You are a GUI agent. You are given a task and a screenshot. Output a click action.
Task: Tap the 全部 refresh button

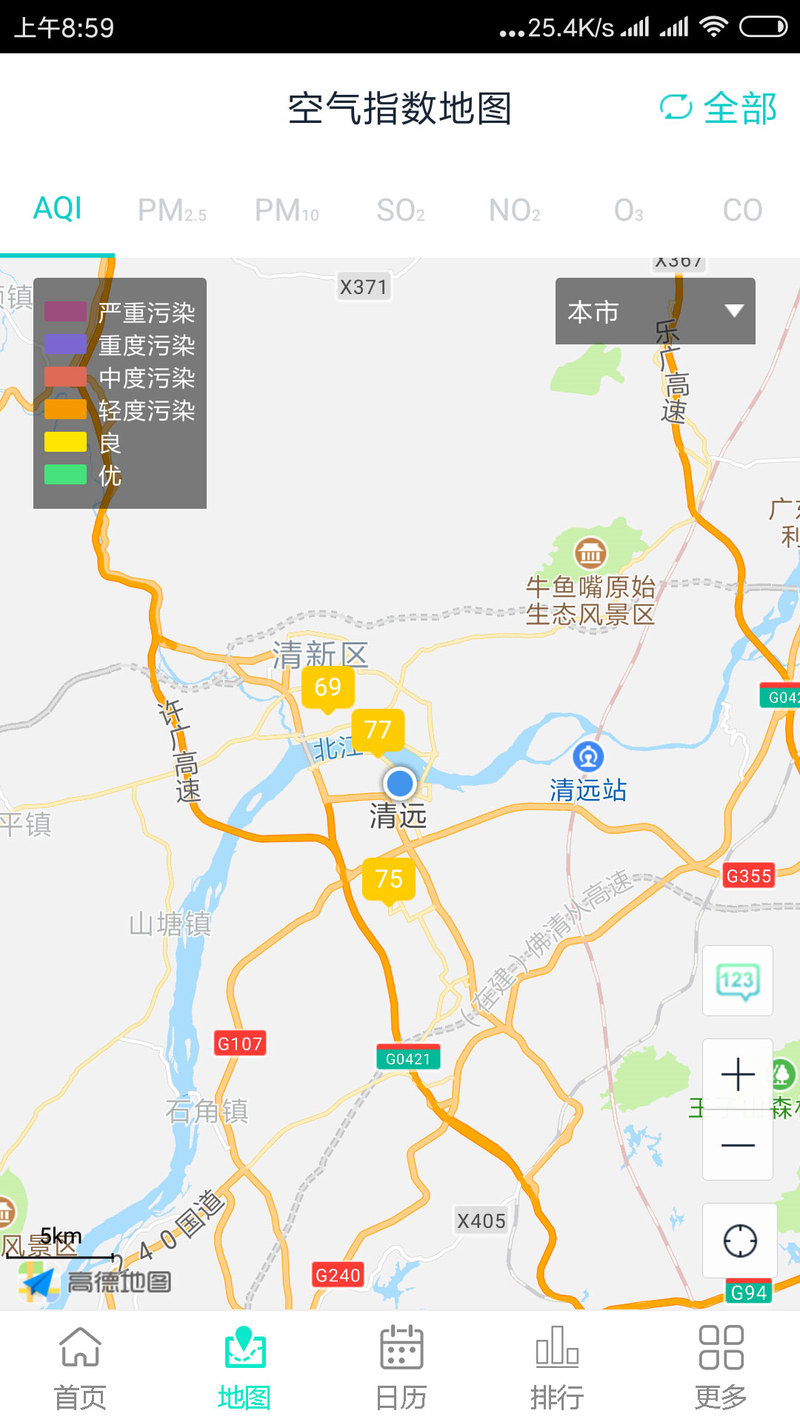(718, 108)
